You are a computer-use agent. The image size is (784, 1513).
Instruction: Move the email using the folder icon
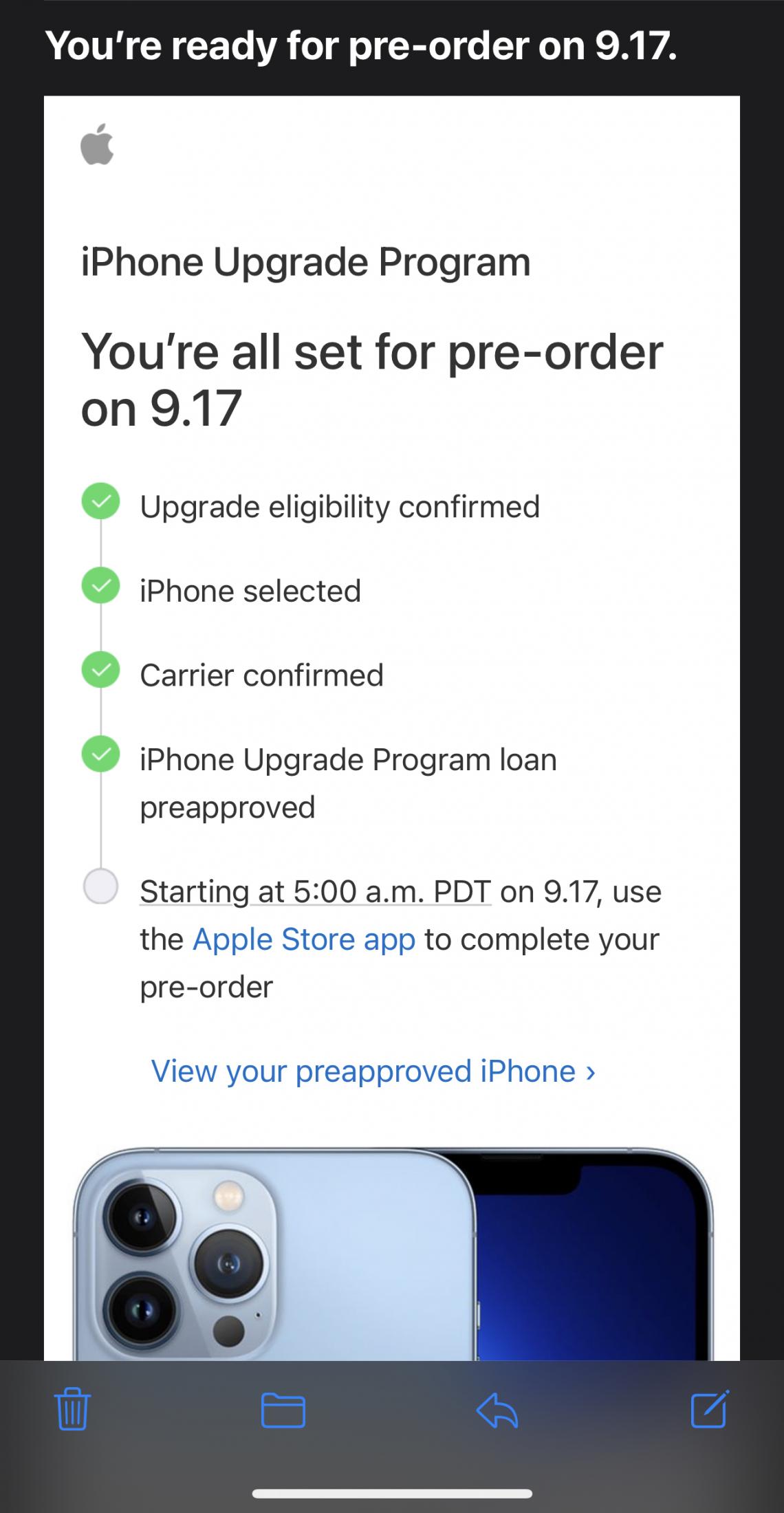[283, 1411]
